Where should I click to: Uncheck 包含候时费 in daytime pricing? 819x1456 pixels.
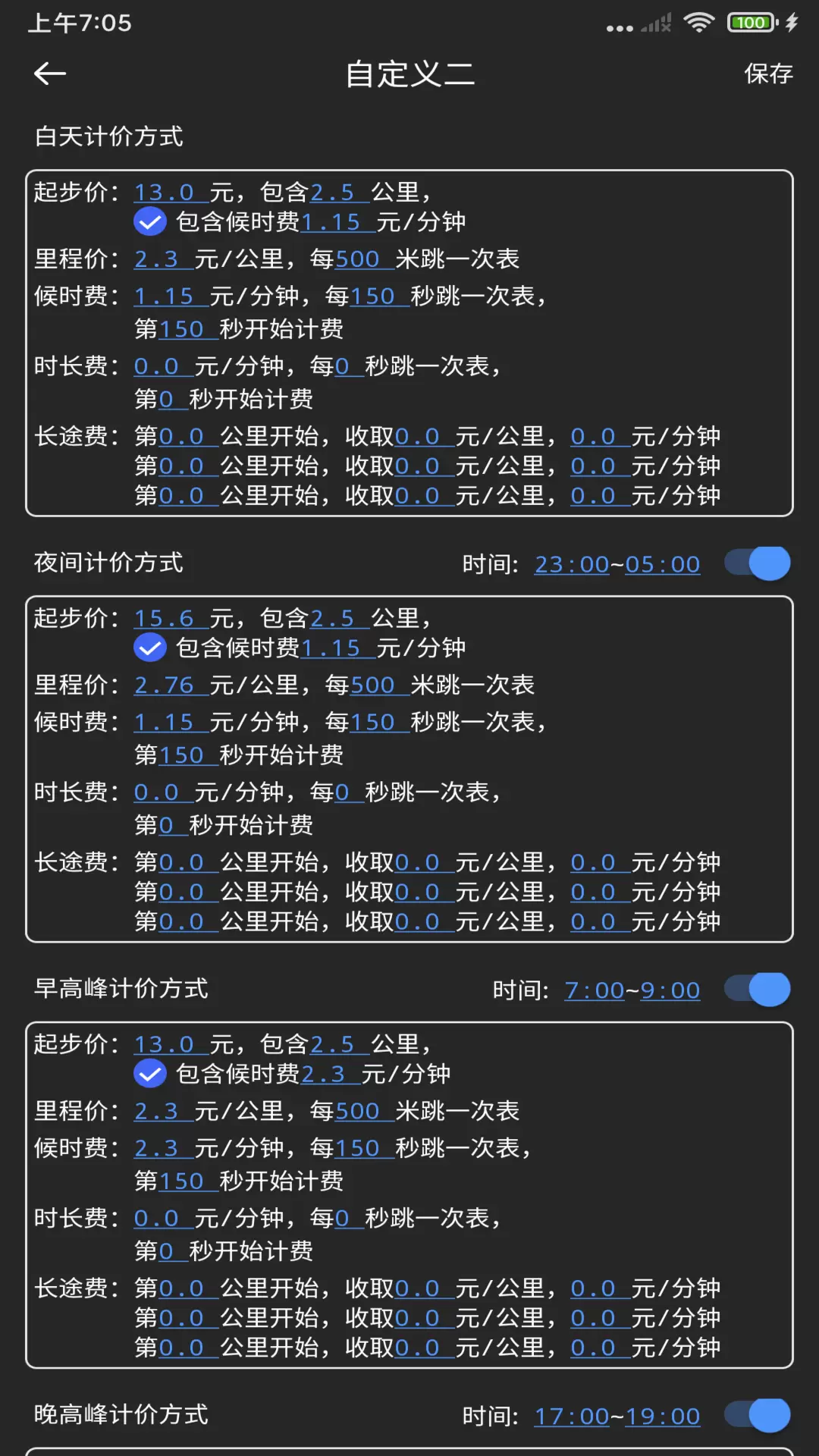coord(150,222)
